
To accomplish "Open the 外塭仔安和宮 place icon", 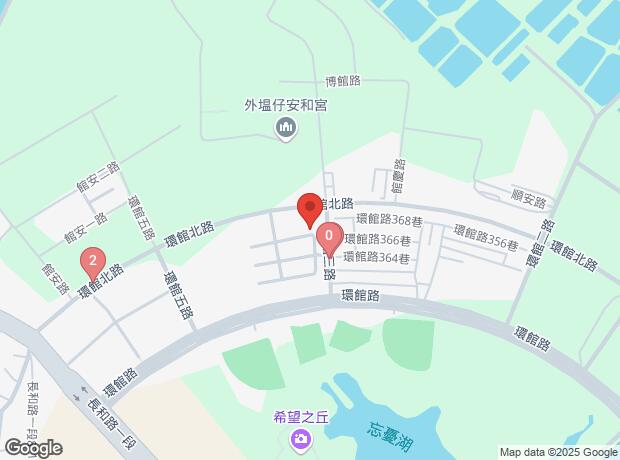I will [287, 126].
